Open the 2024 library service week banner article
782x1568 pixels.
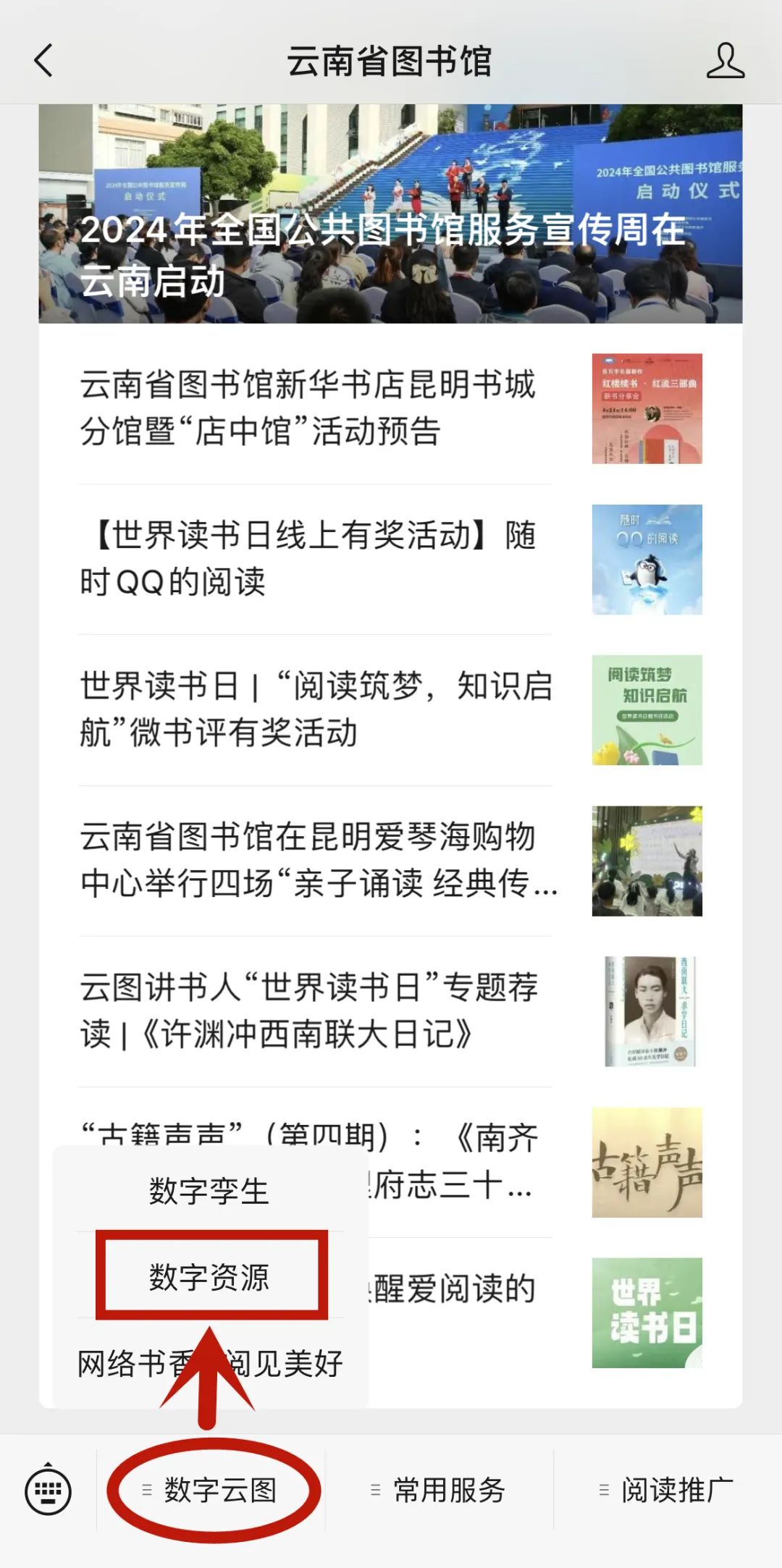[x=391, y=217]
